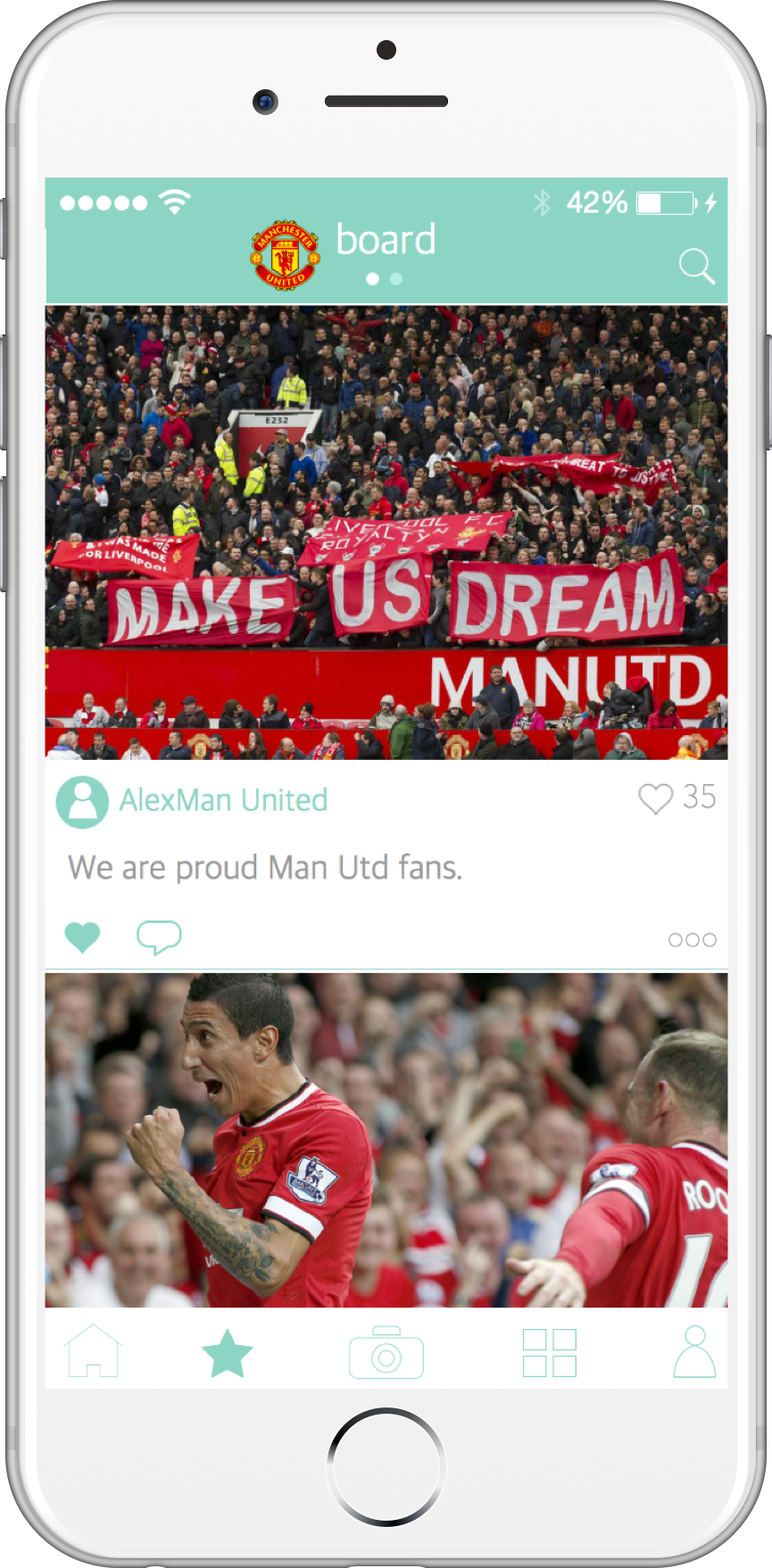Open the three-dot options on AlexMan's post
The height and width of the screenshot is (1568, 772).
tap(692, 939)
